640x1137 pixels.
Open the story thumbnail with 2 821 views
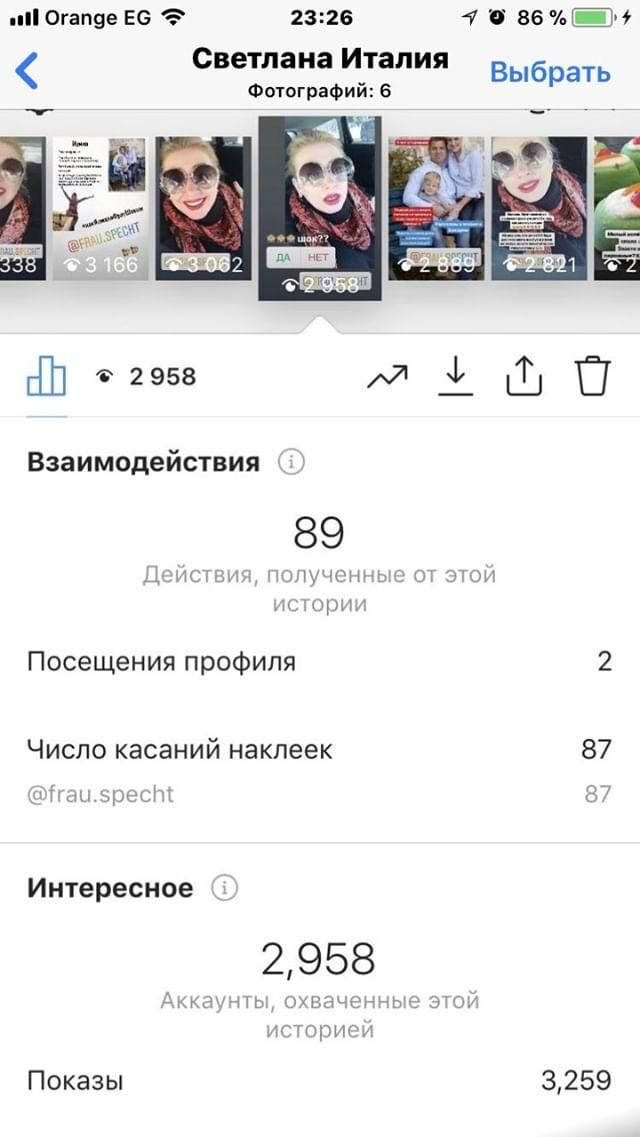539,208
